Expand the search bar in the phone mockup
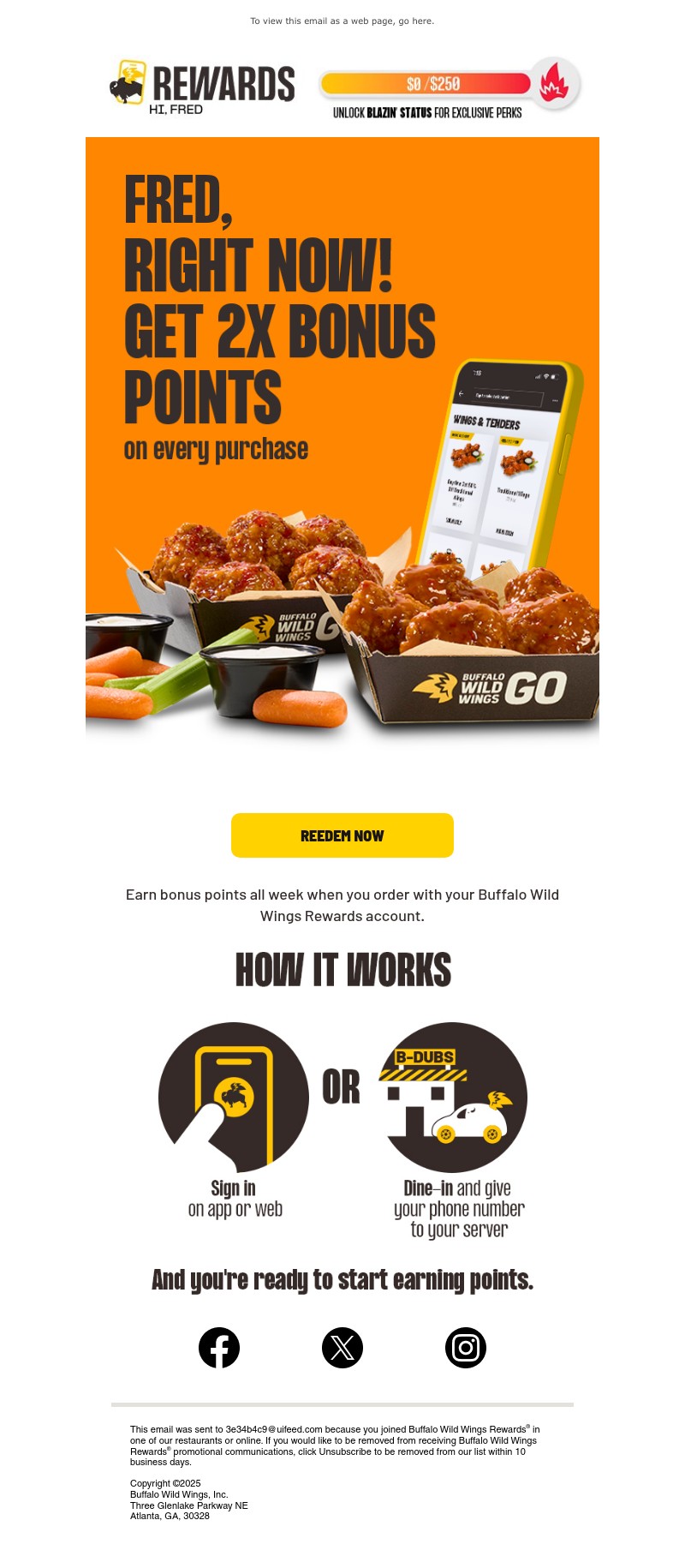 [x=509, y=398]
